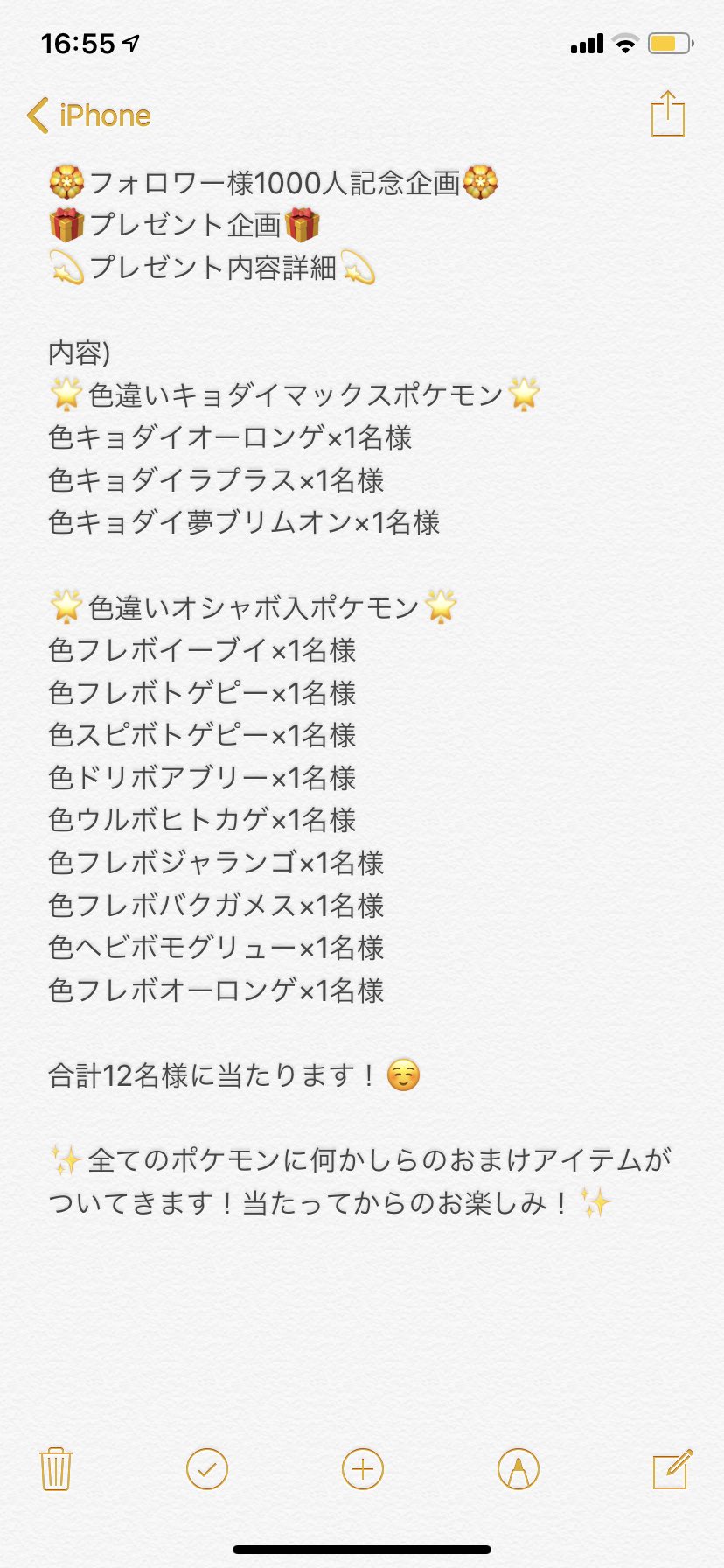Viewport: 724px width, 1568px height.
Task: Open the plus attachment menu
Action: (363, 1469)
